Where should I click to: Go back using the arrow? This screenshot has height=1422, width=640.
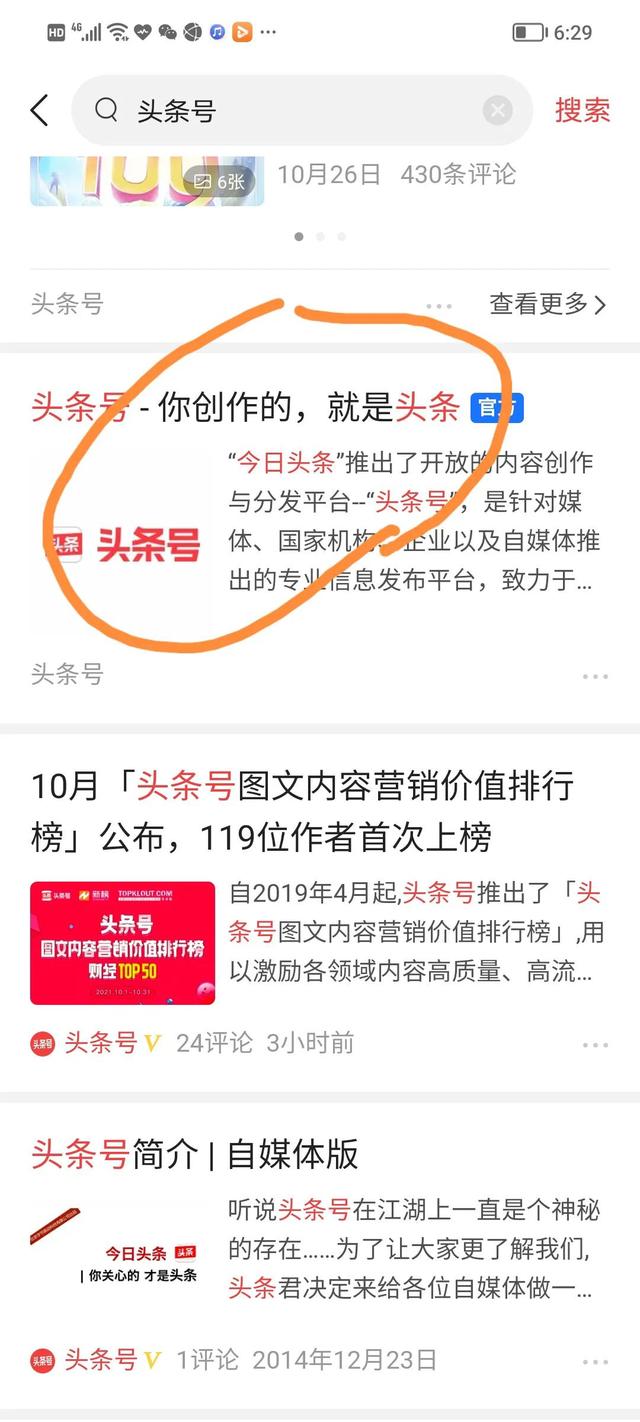click(x=39, y=110)
